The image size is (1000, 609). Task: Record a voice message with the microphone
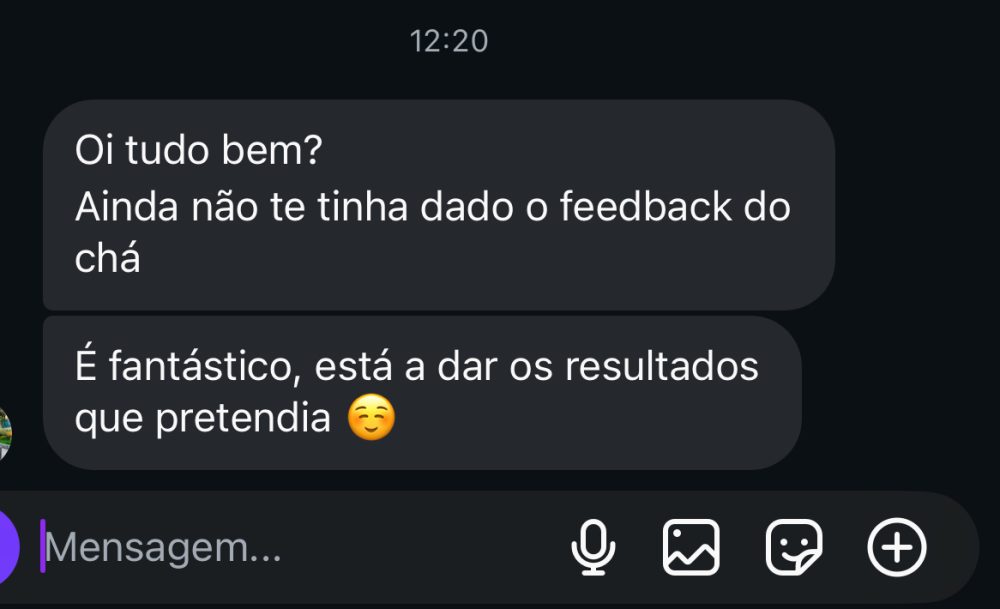pos(593,548)
